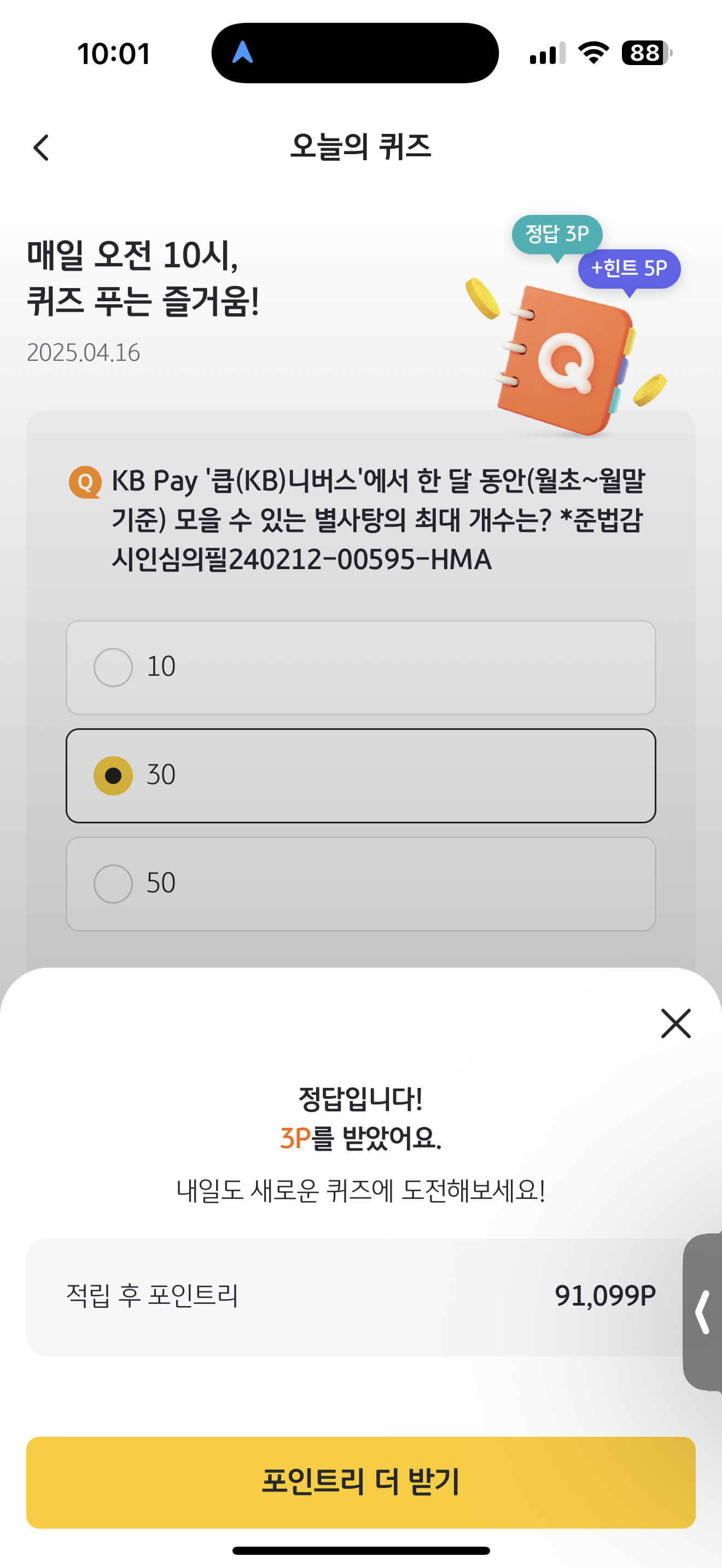Expand the gray side panel handle
Screen dimensions: 722x1568
(x=703, y=1312)
